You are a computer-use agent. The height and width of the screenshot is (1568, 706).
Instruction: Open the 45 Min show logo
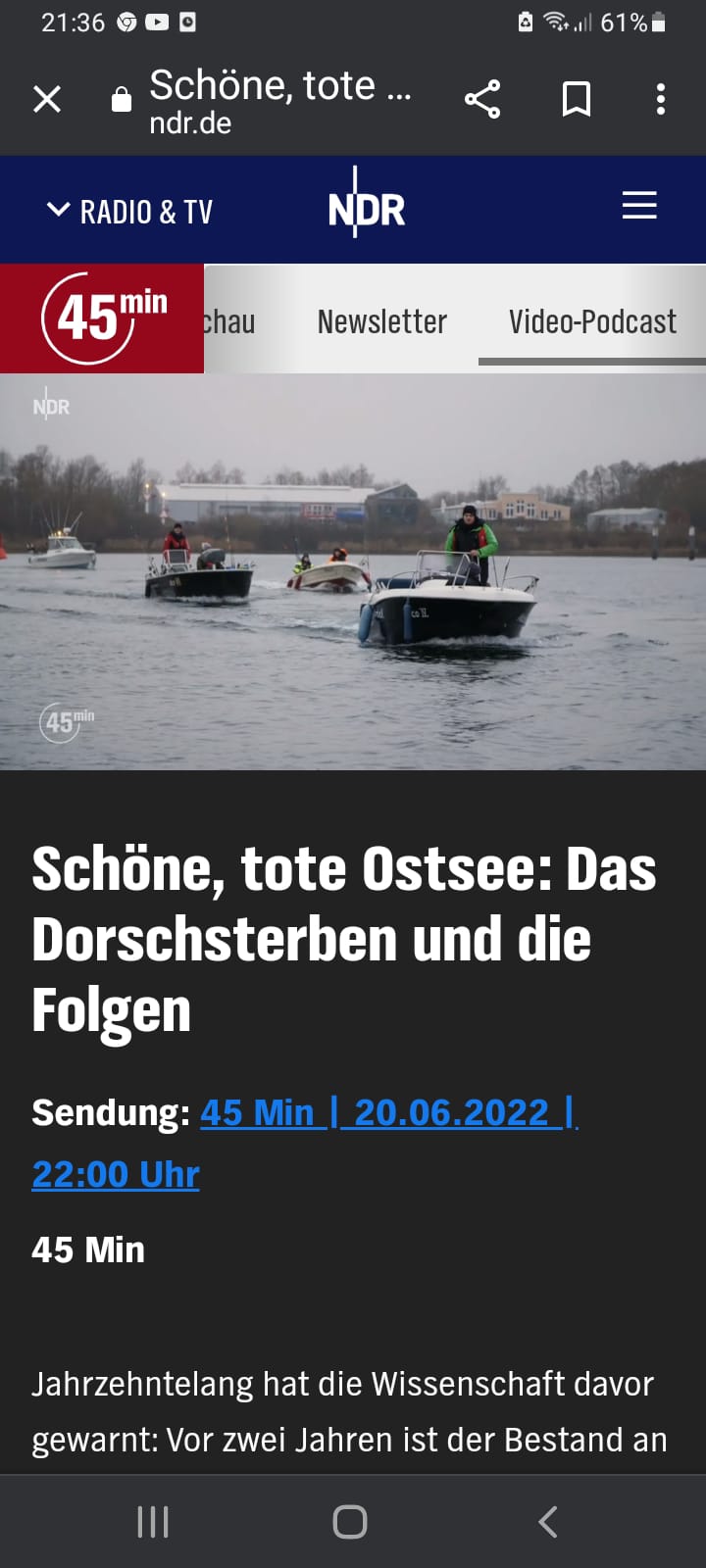tap(102, 318)
